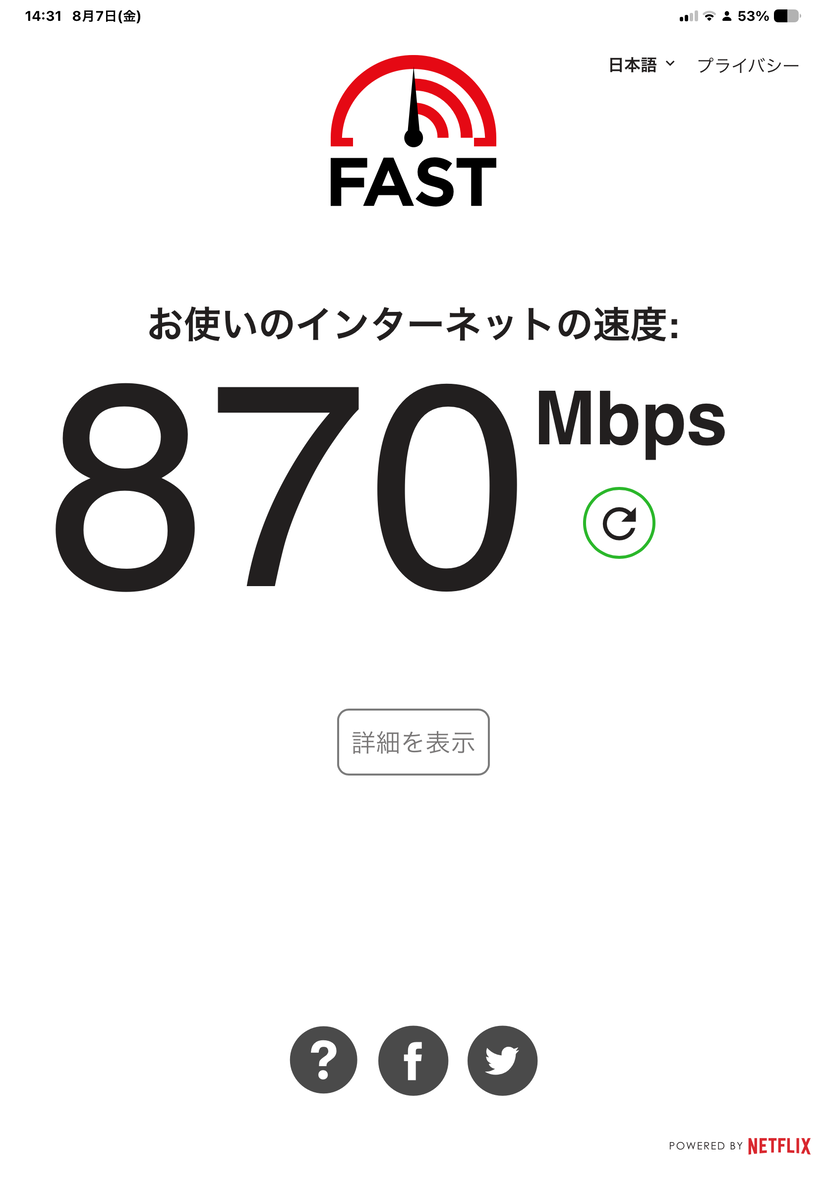Open the 日本語 language dropdown
Screen dimensions: 827x1200
(x=642, y=65)
